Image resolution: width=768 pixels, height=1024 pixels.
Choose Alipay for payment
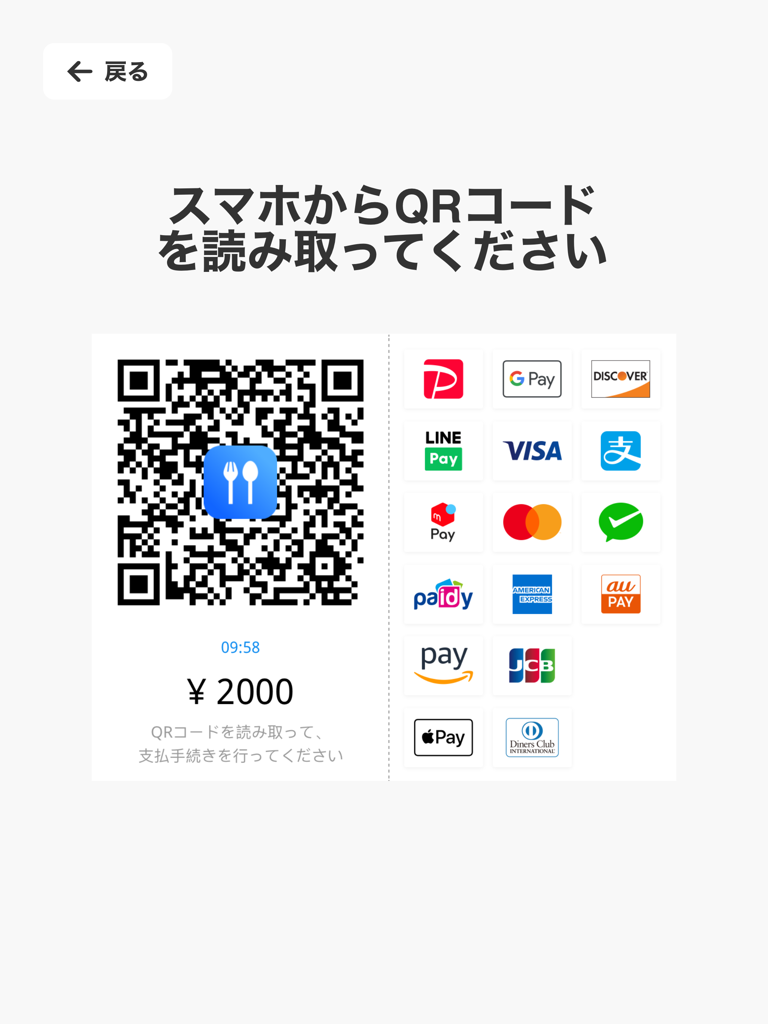point(621,451)
